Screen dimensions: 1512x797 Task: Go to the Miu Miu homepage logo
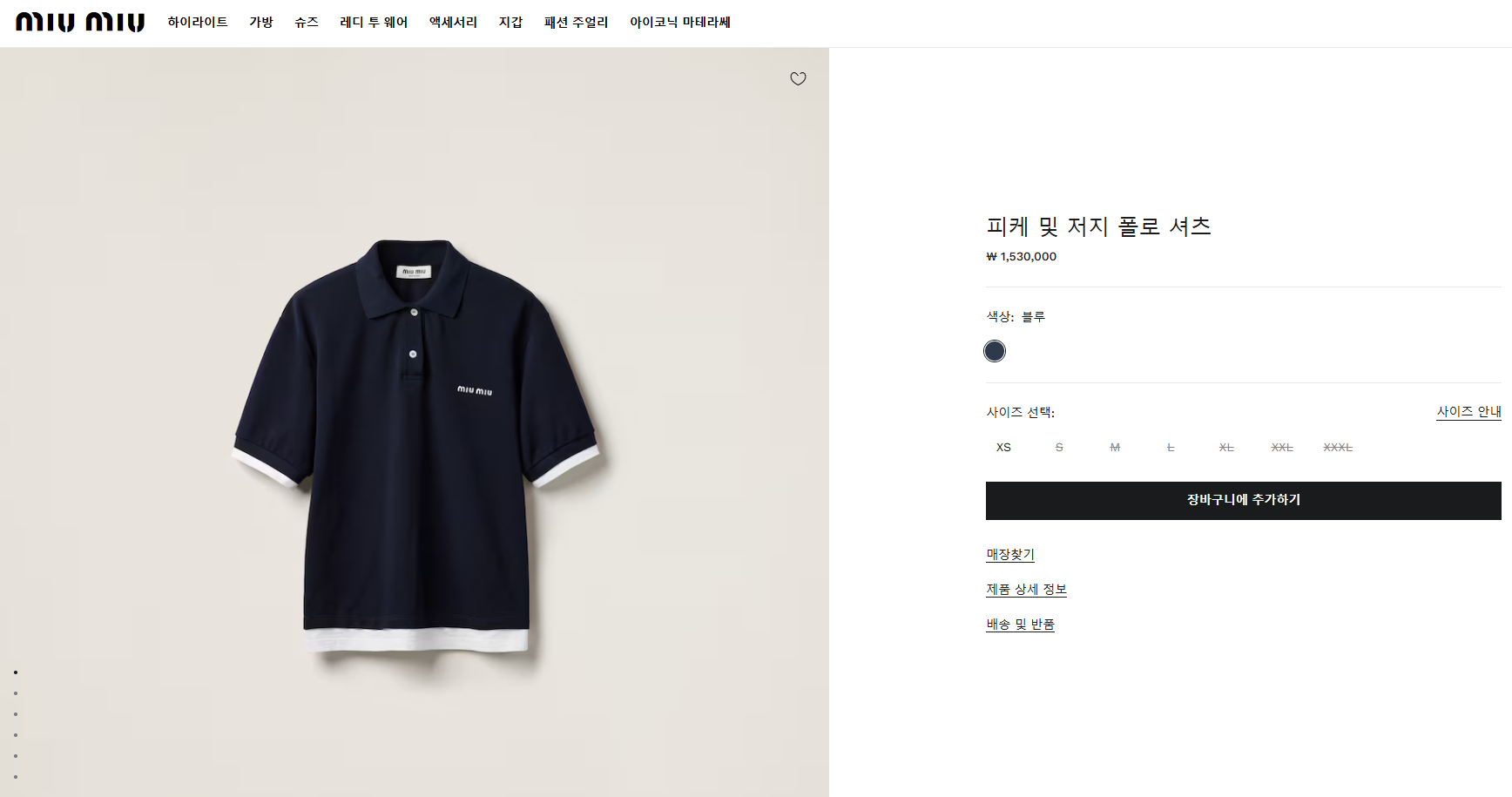[80, 23]
